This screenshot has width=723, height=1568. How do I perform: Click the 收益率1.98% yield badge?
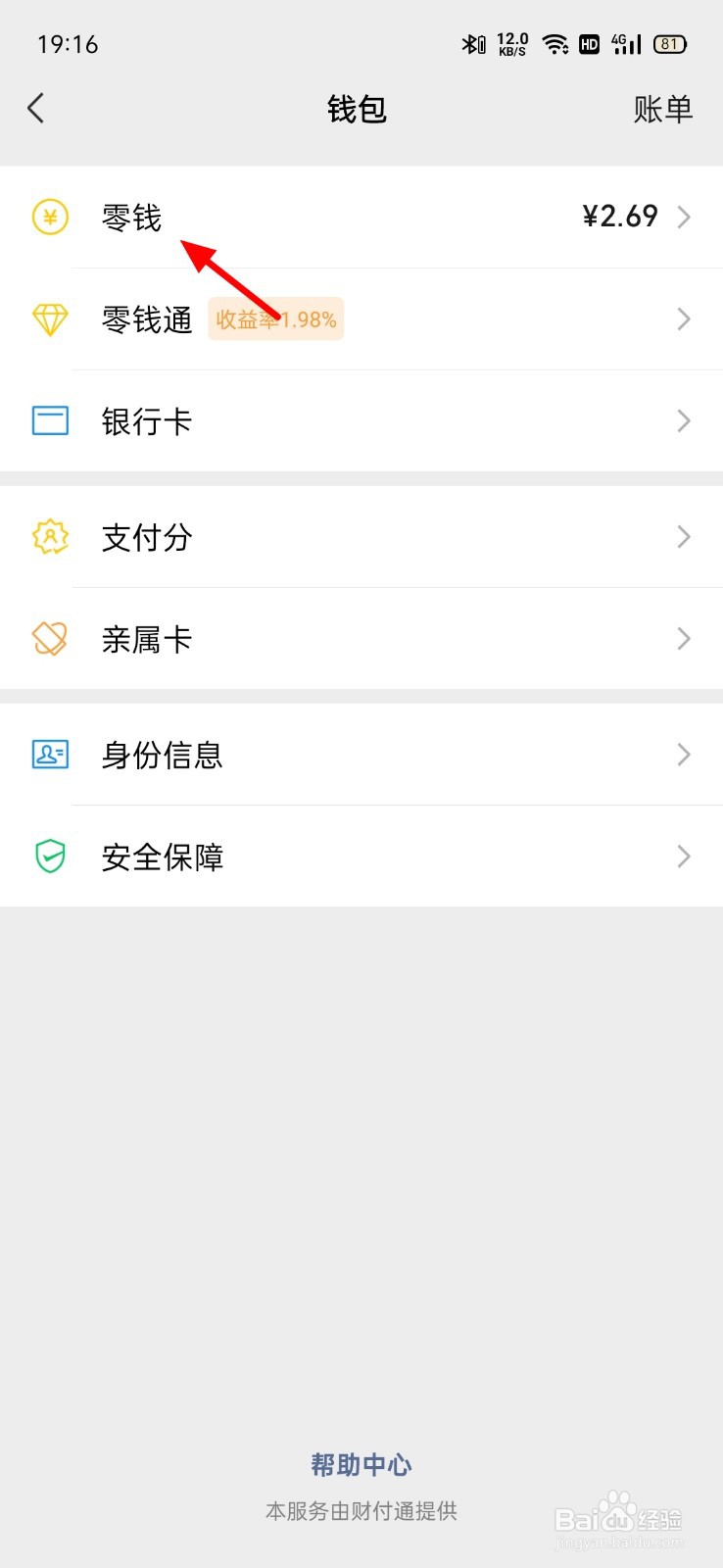pyautogui.click(x=275, y=318)
